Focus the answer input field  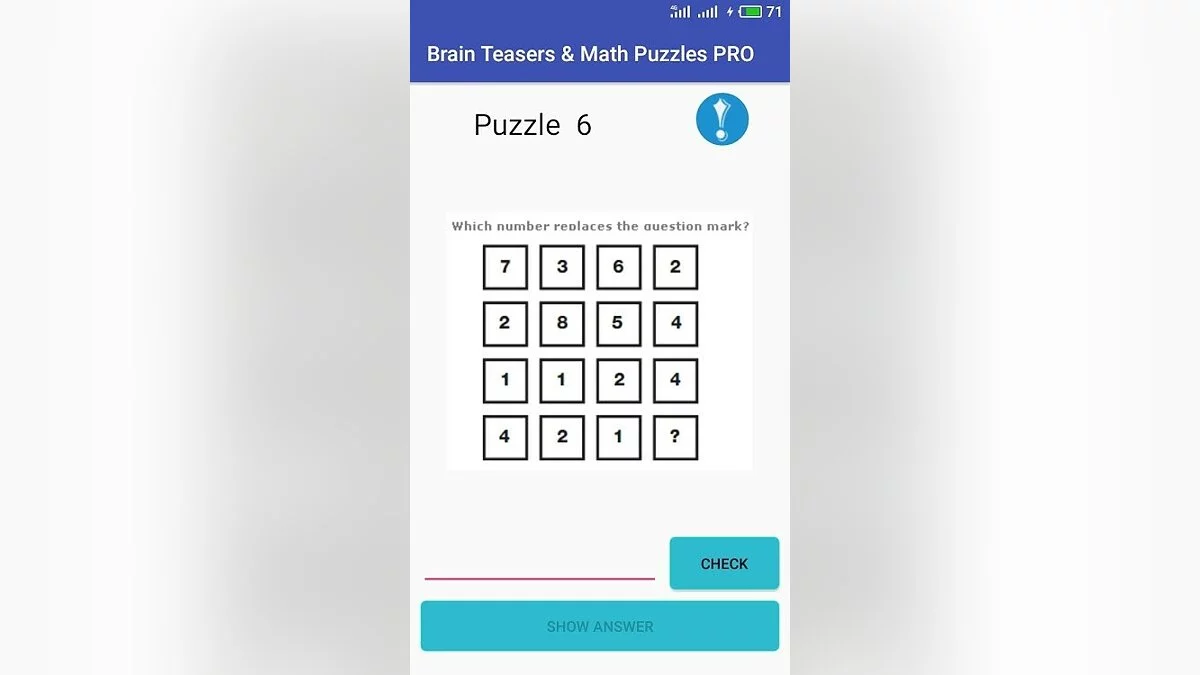[539, 564]
